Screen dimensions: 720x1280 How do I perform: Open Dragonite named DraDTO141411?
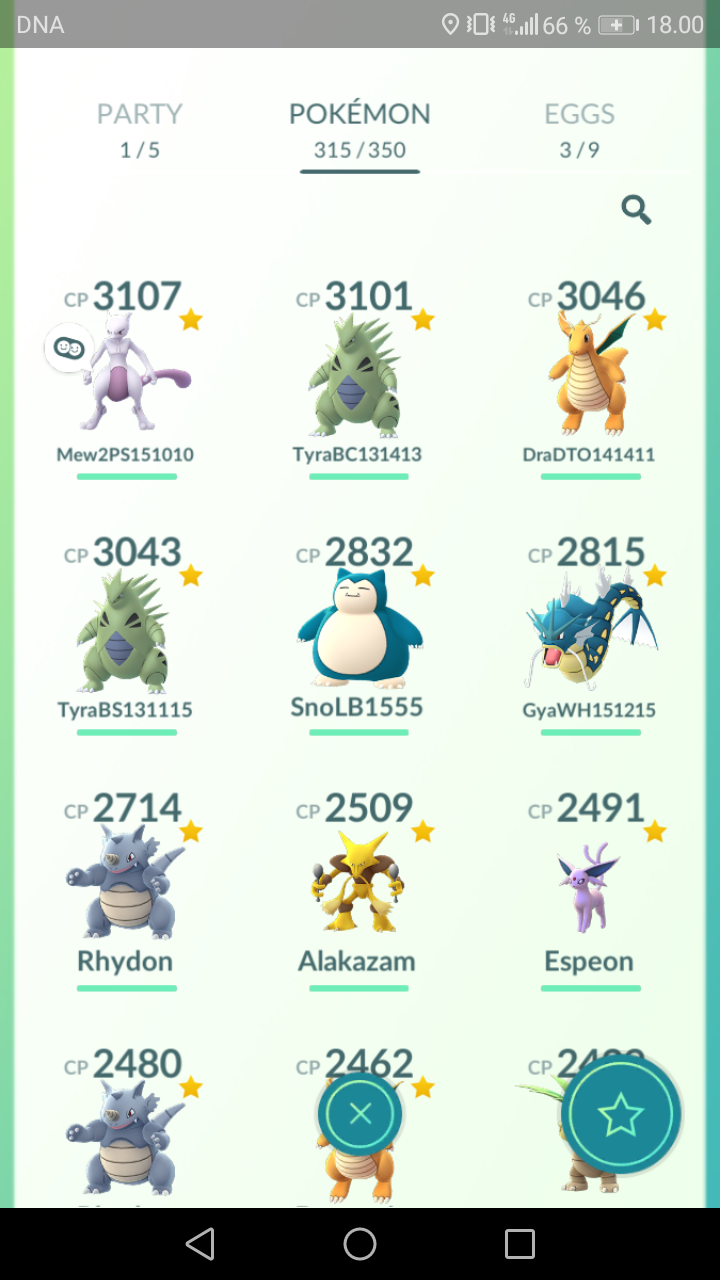pos(591,378)
